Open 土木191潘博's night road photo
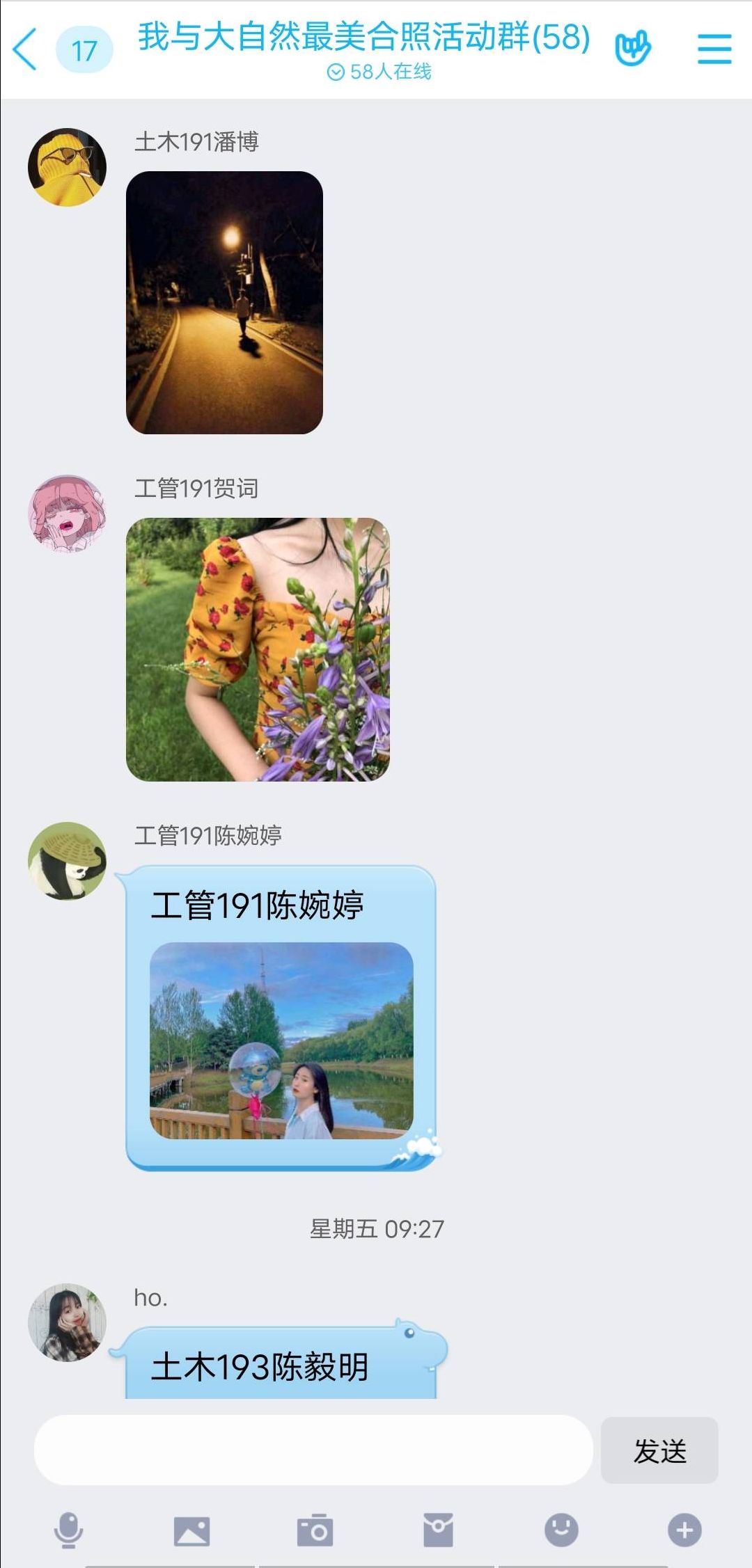 [224, 303]
